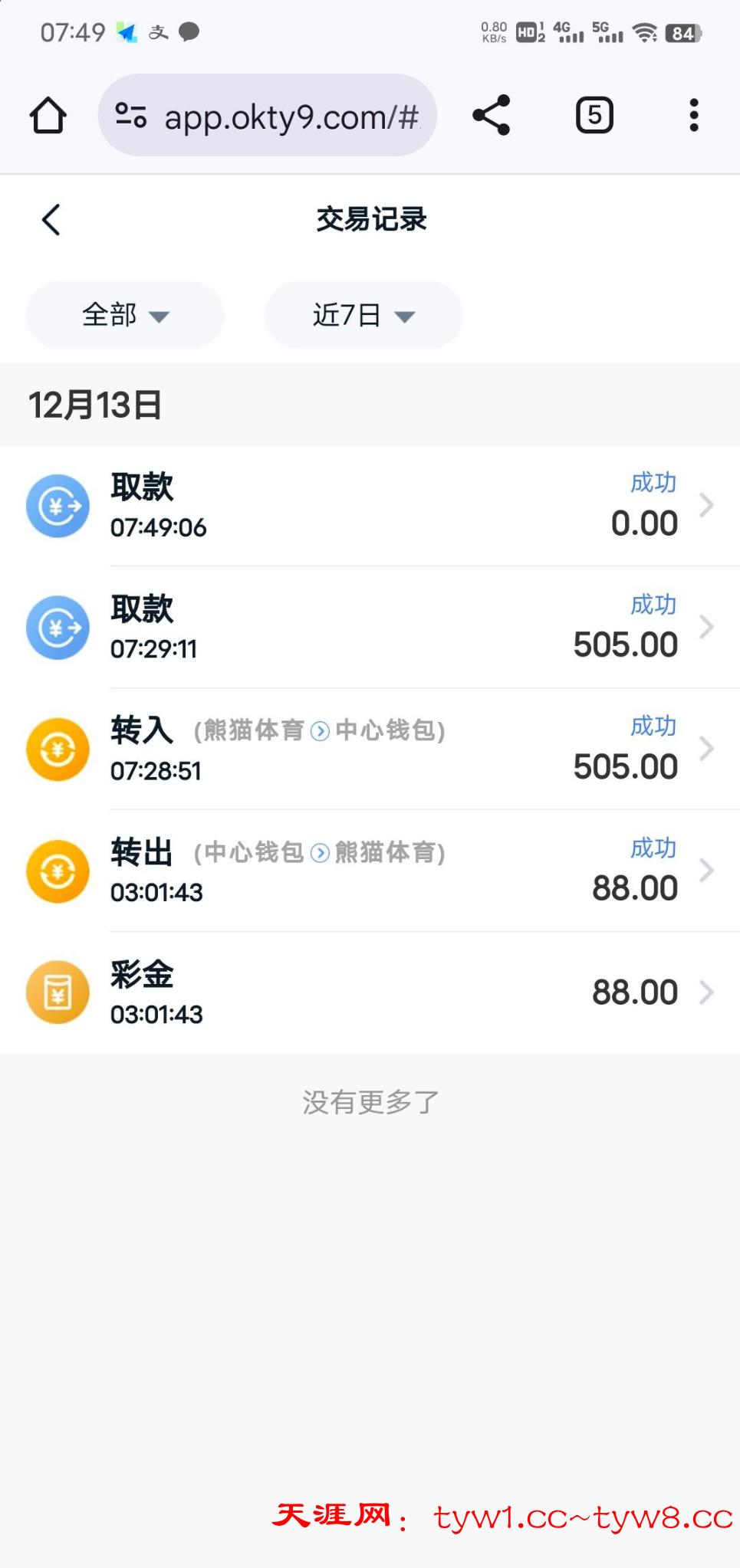Tap the browser home button

point(48,116)
